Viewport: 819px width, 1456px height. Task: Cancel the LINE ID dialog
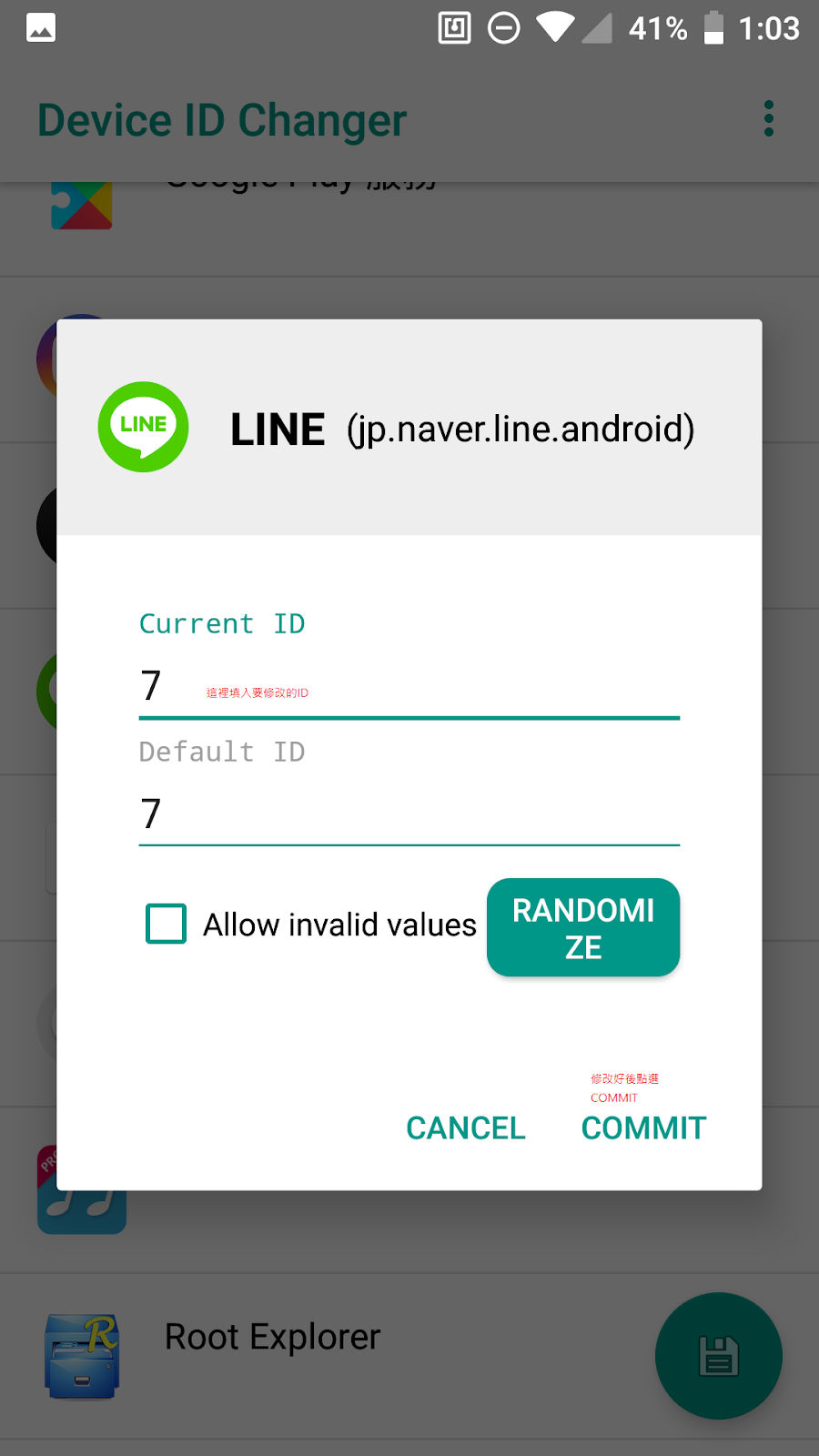(x=465, y=1127)
